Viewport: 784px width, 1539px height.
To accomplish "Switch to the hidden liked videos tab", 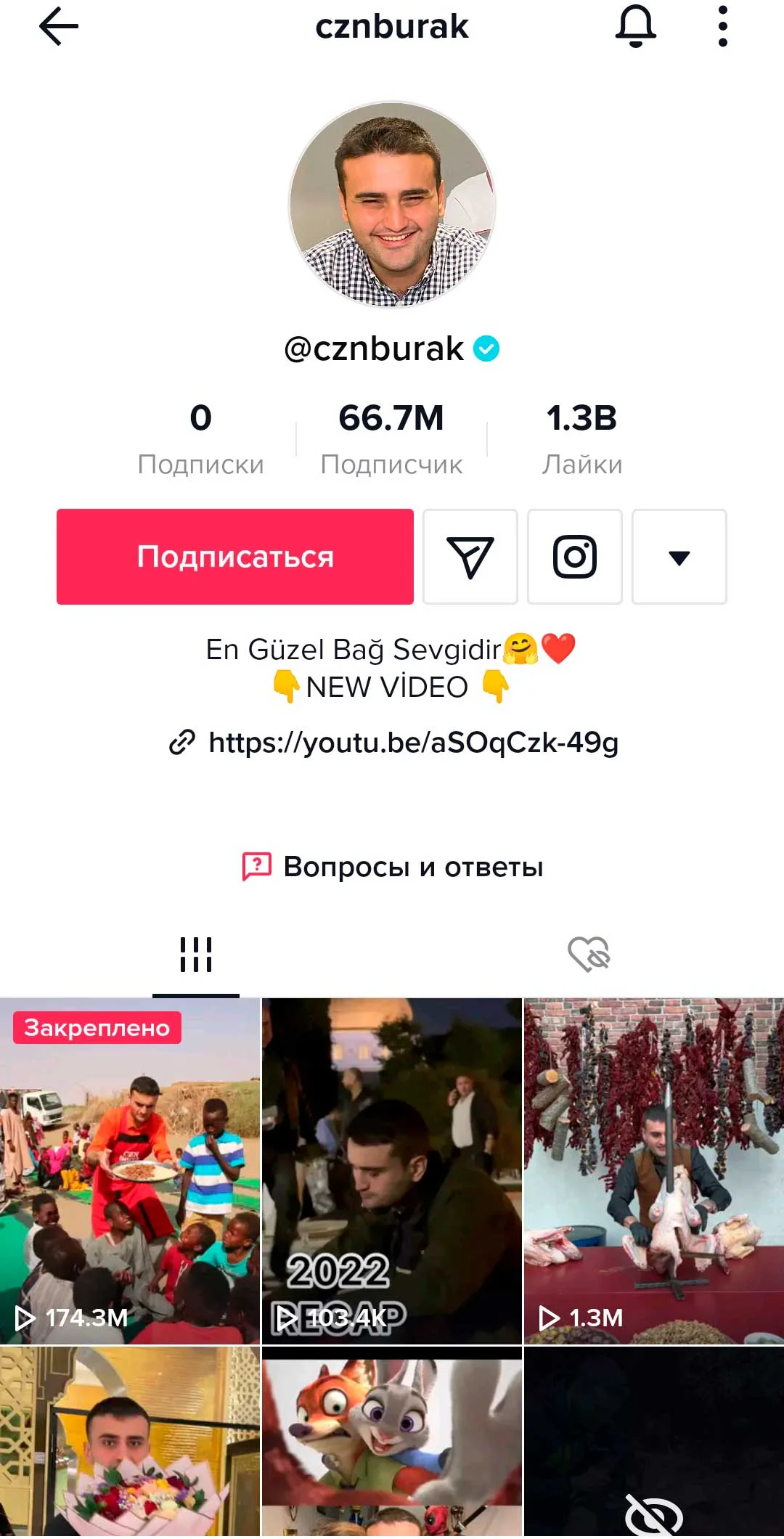I will tap(588, 955).
